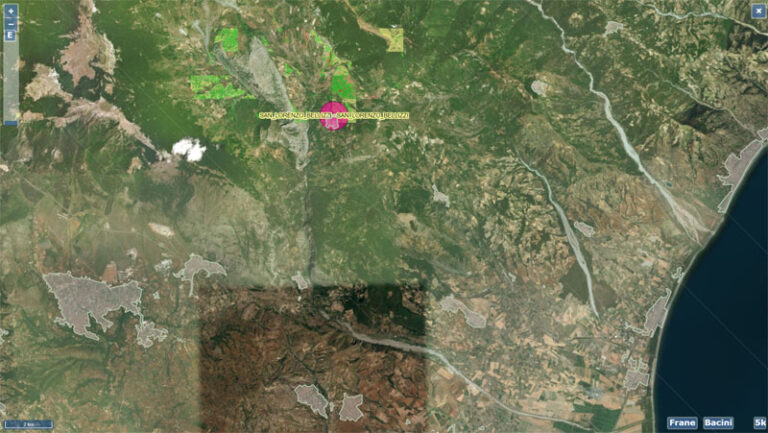Tap the E button under zoom controls
Viewport: 768px width, 433px height.
(10, 36)
